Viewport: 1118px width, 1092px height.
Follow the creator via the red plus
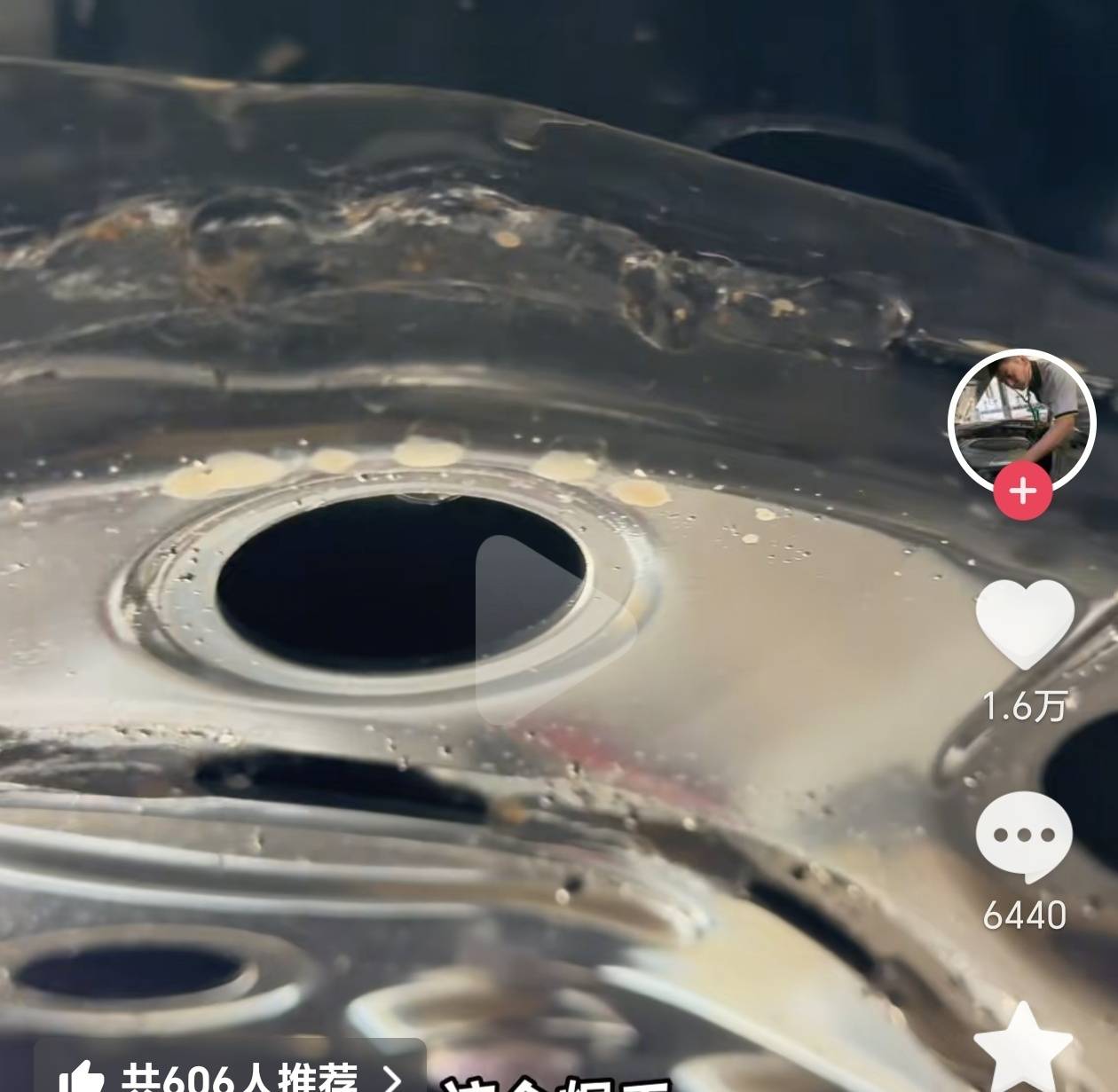[1022, 491]
